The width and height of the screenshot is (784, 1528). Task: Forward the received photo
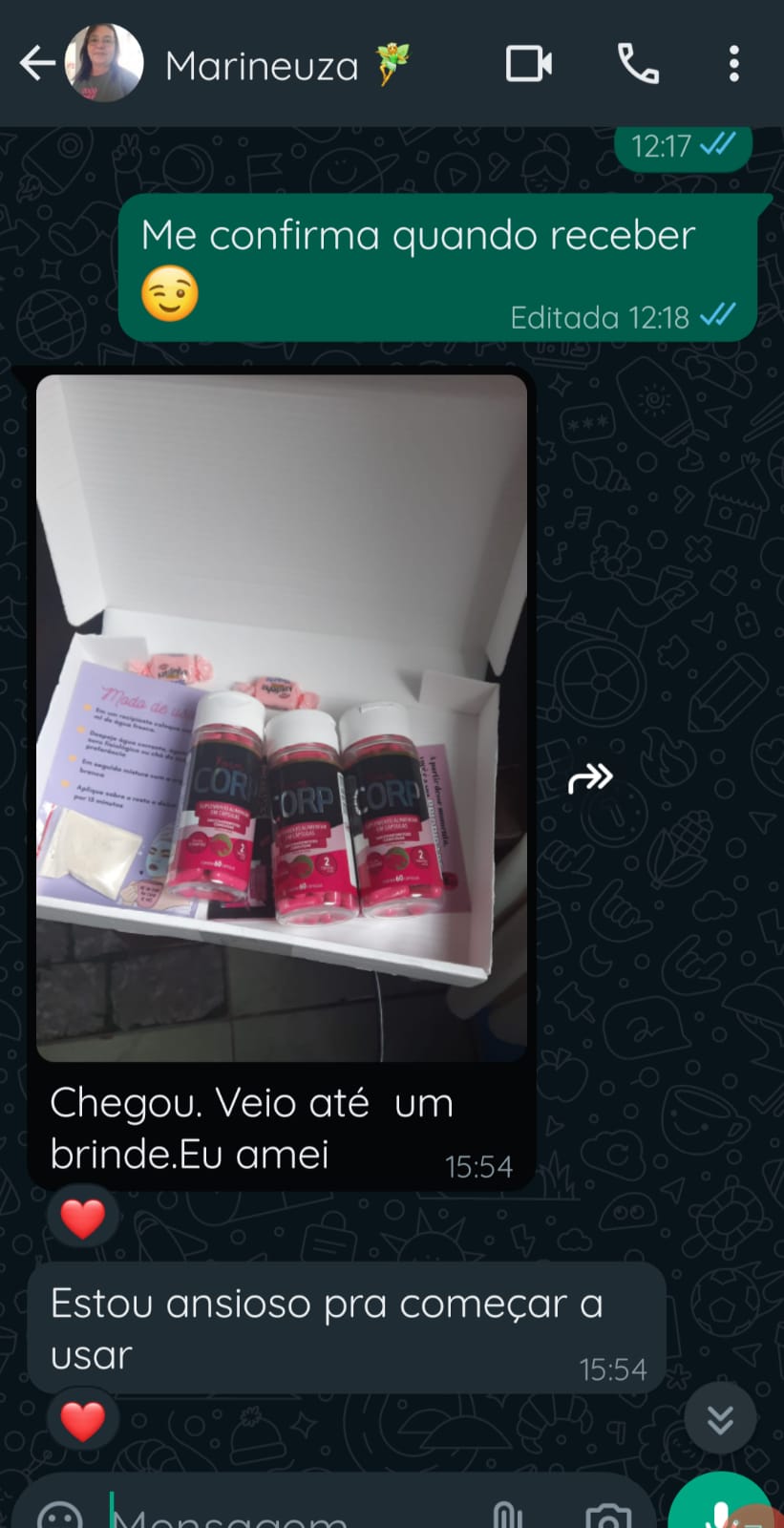[590, 778]
